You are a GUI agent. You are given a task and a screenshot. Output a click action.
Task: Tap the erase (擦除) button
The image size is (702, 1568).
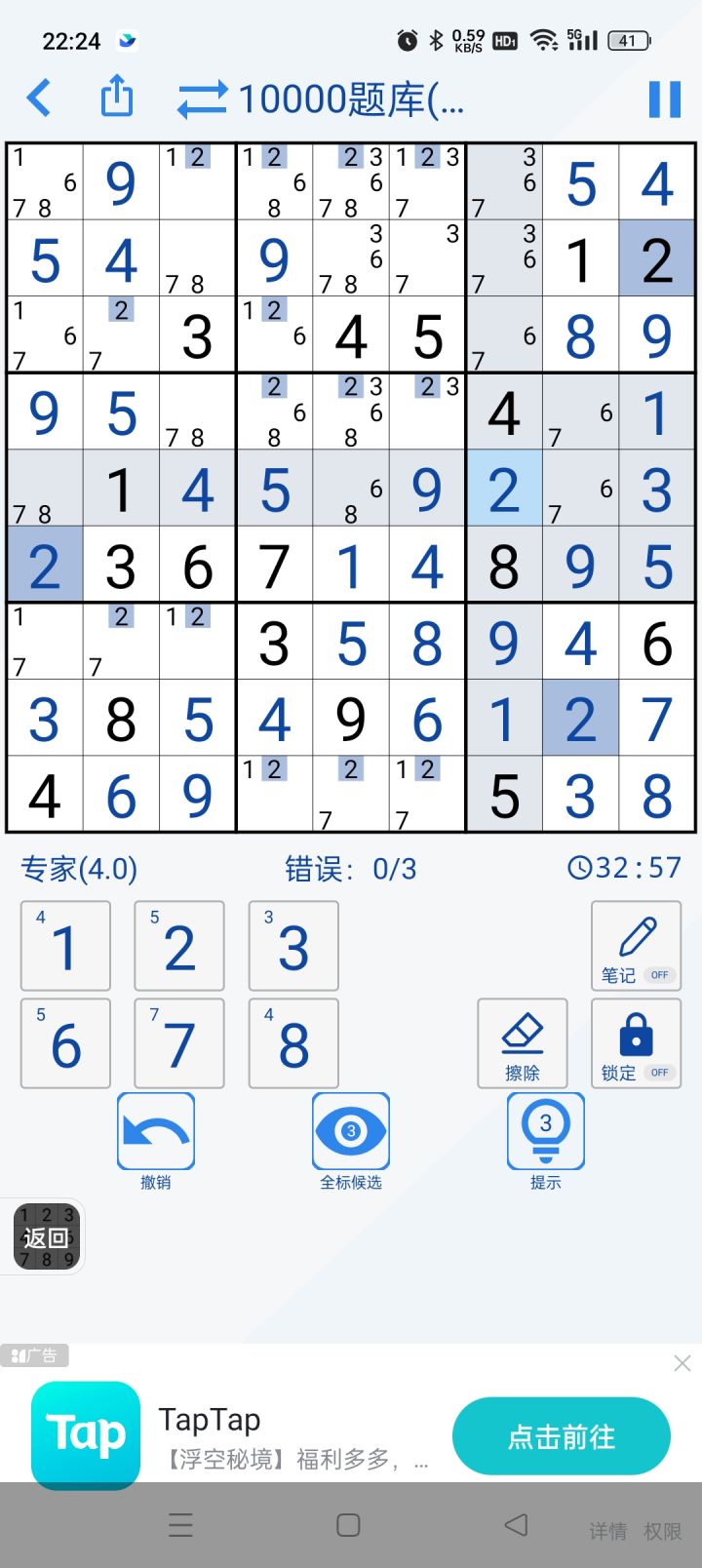523,1043
